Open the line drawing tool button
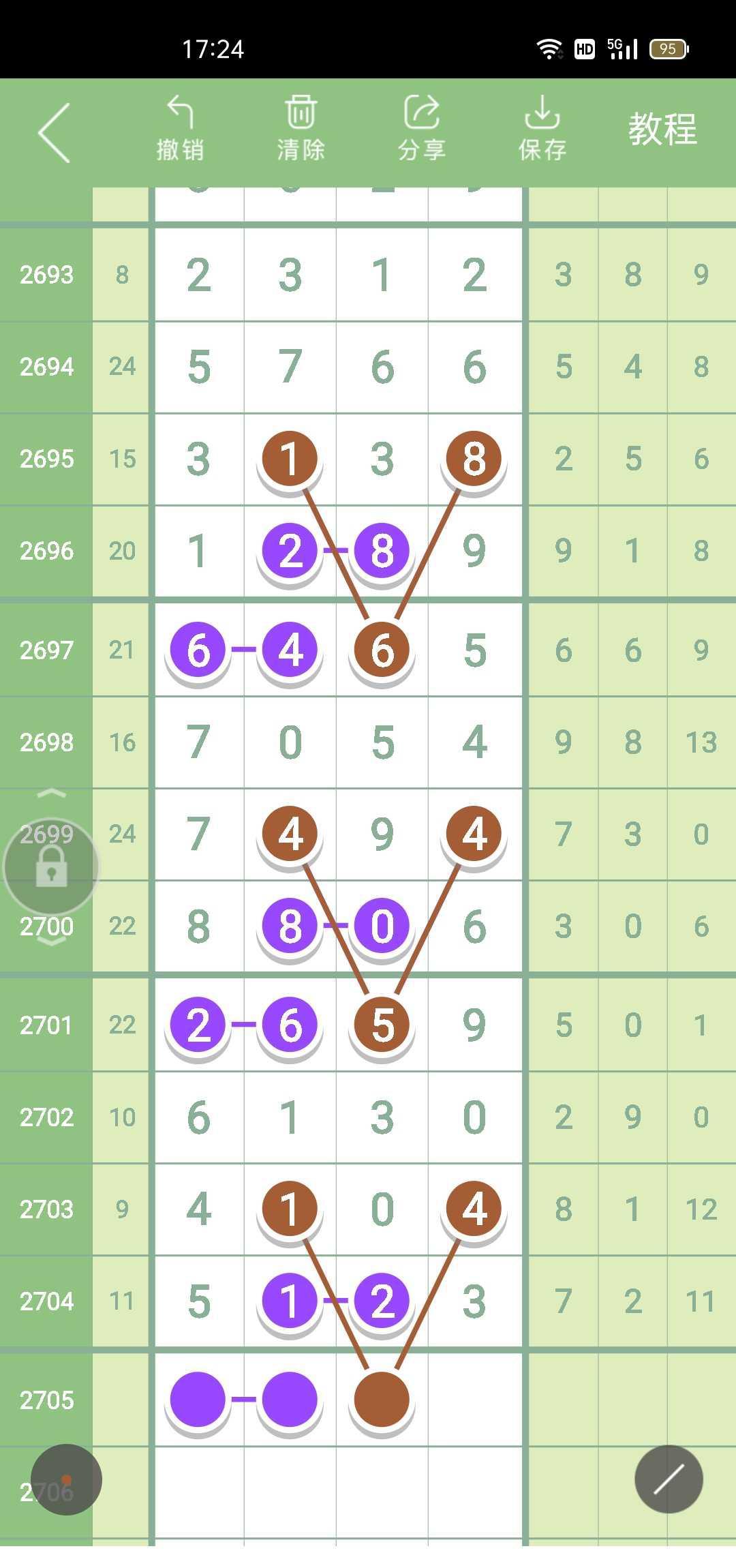 pyautogui.click(x=669, y=1479)
